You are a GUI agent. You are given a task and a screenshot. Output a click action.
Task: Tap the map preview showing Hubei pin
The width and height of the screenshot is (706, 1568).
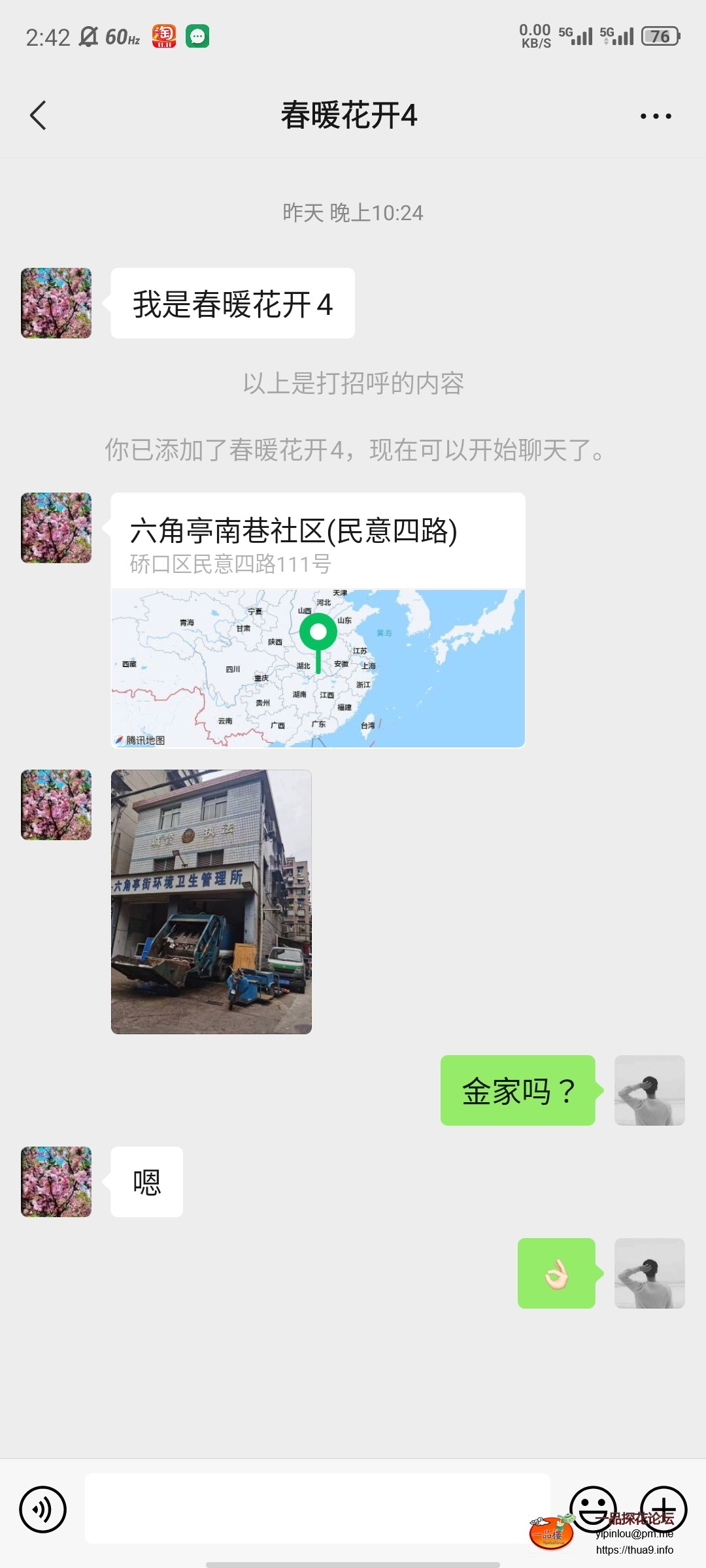tap(317, 666)
